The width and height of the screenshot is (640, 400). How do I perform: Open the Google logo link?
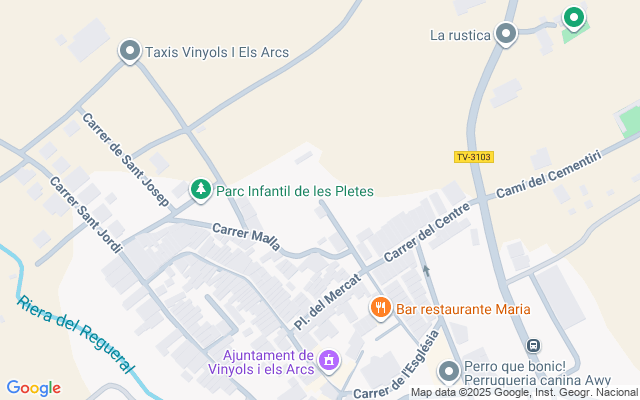coord(33,388)
